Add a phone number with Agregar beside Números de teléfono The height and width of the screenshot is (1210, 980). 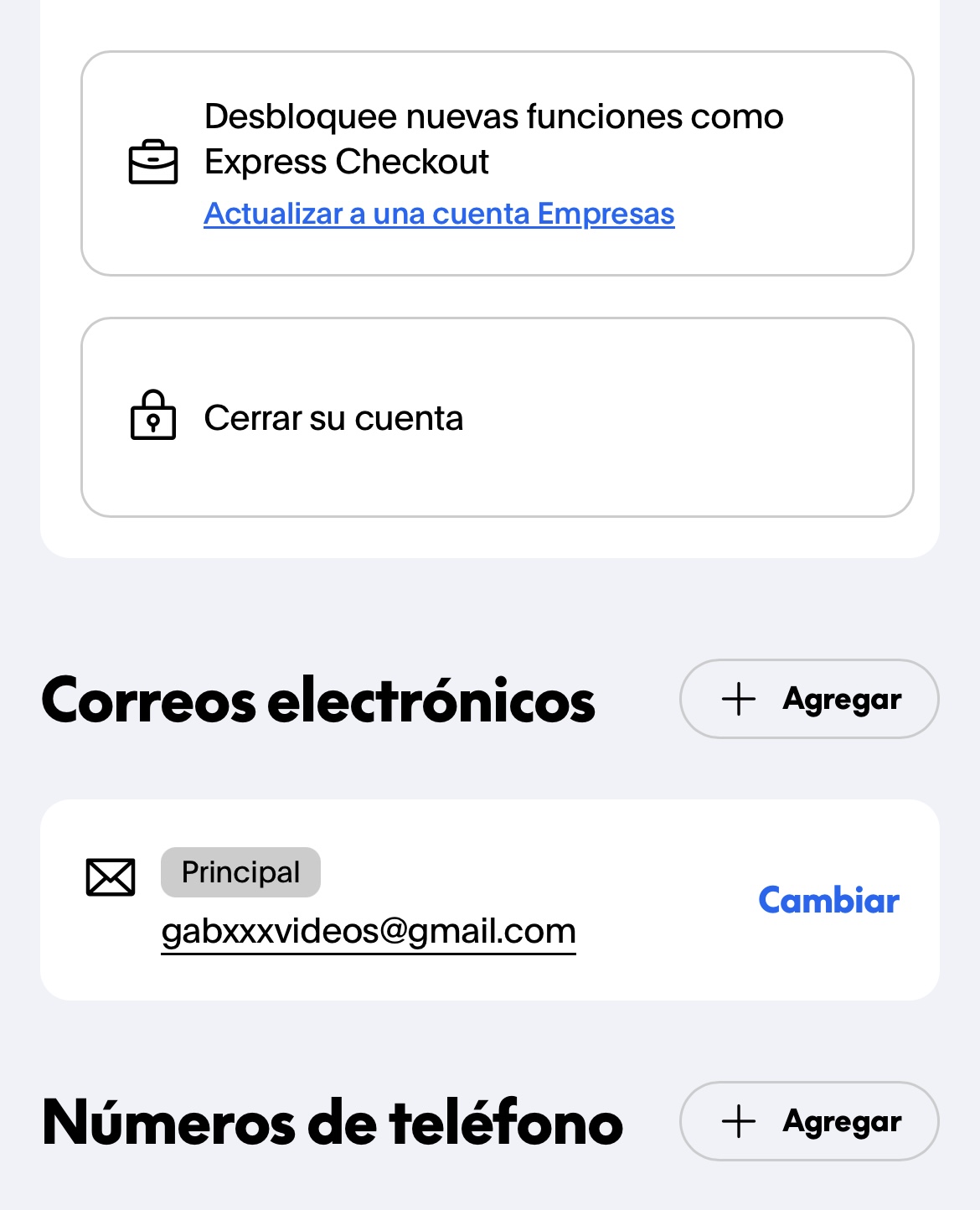tap(809, 1121)
